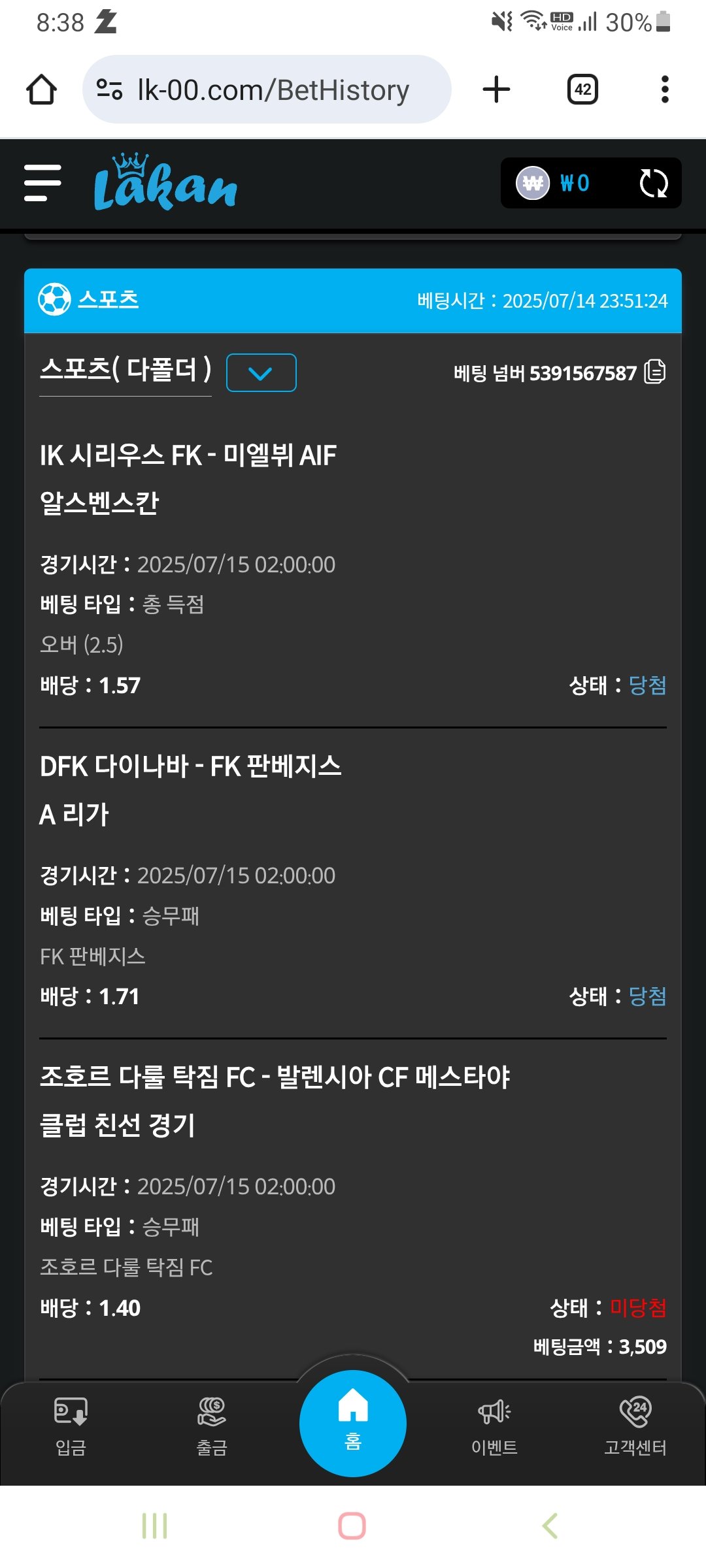Open the browser overflow menu

665,90
